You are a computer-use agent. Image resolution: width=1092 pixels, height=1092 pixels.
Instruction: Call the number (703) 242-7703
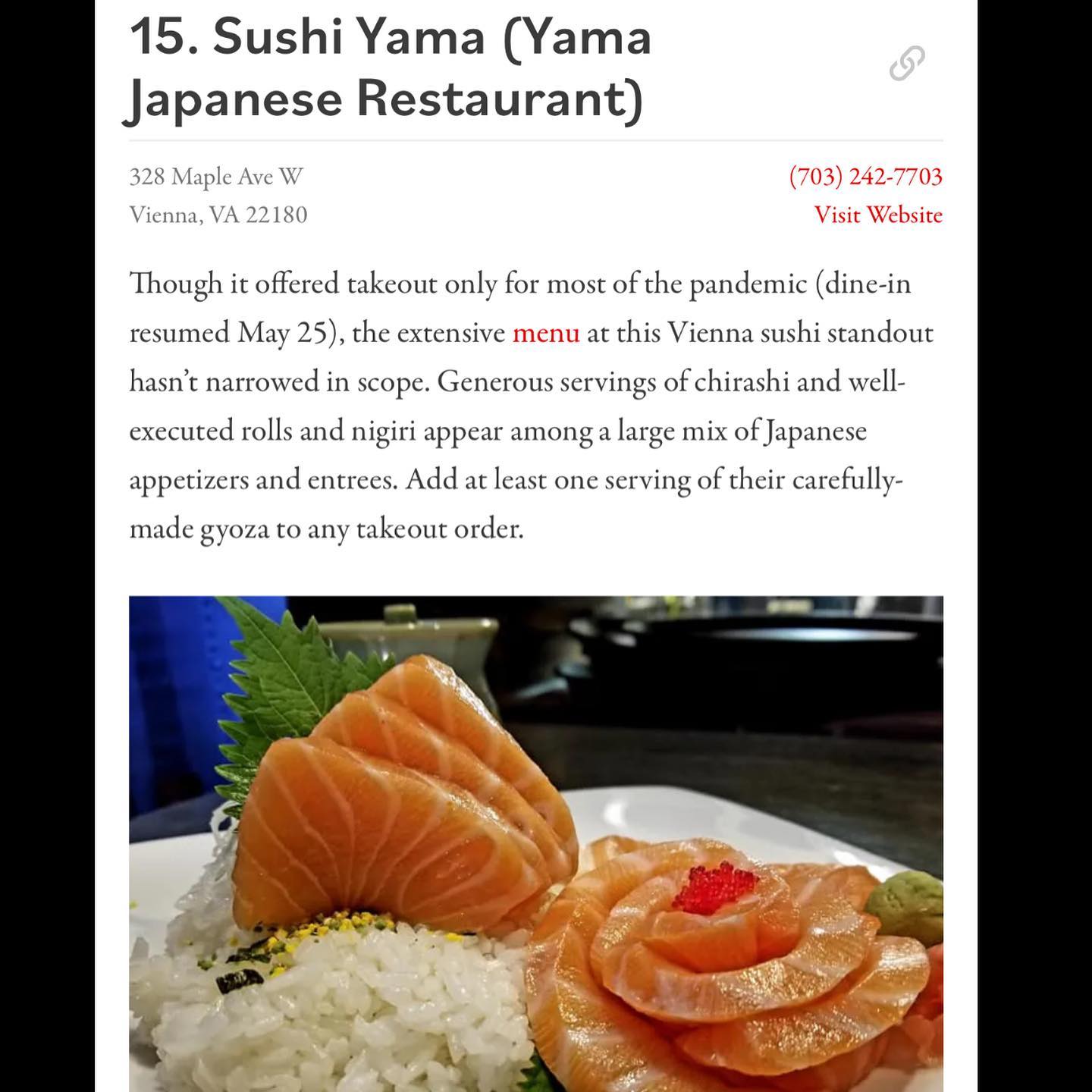pyautogui.click(x=865, y=177)
